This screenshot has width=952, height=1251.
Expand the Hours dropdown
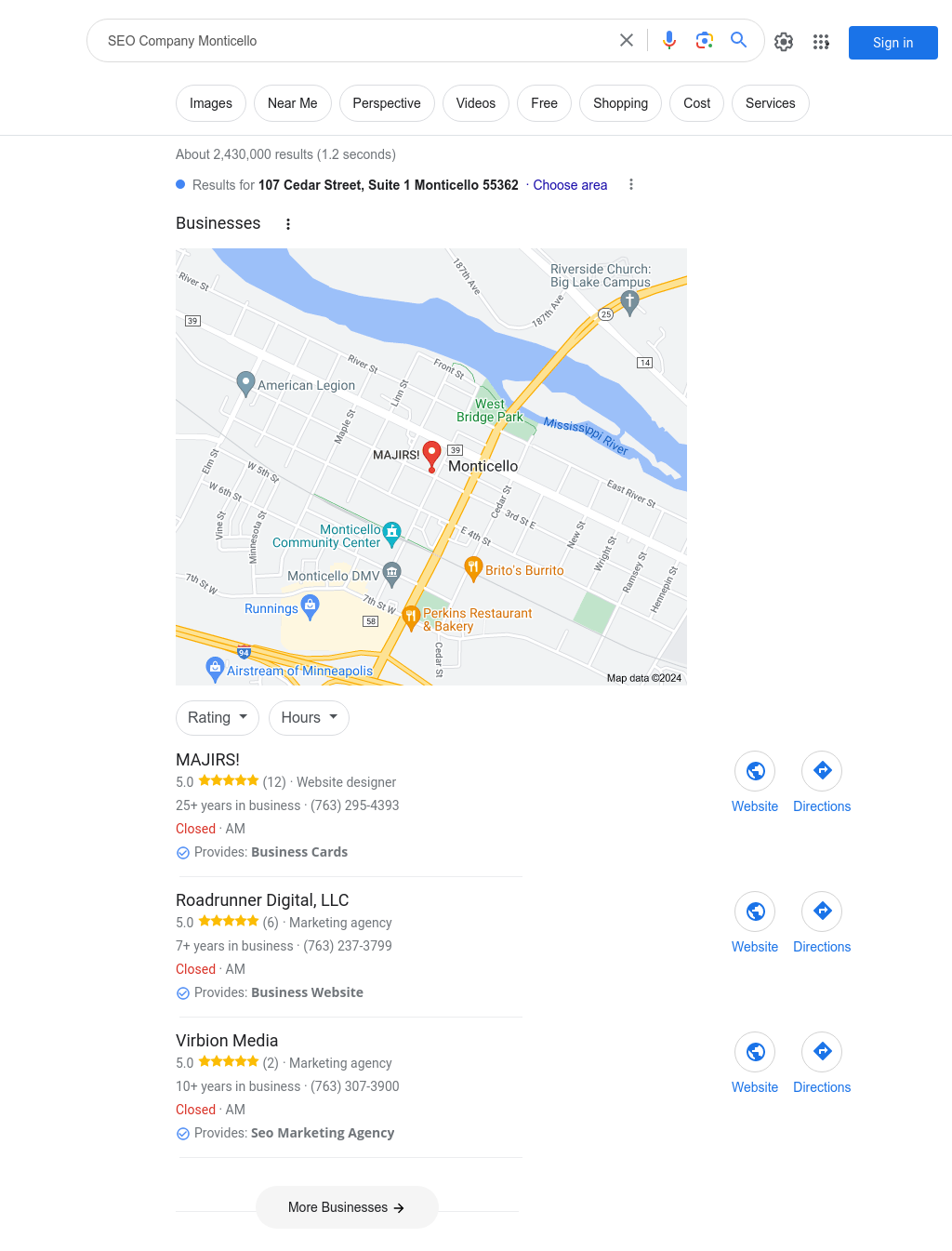(309, 718)
